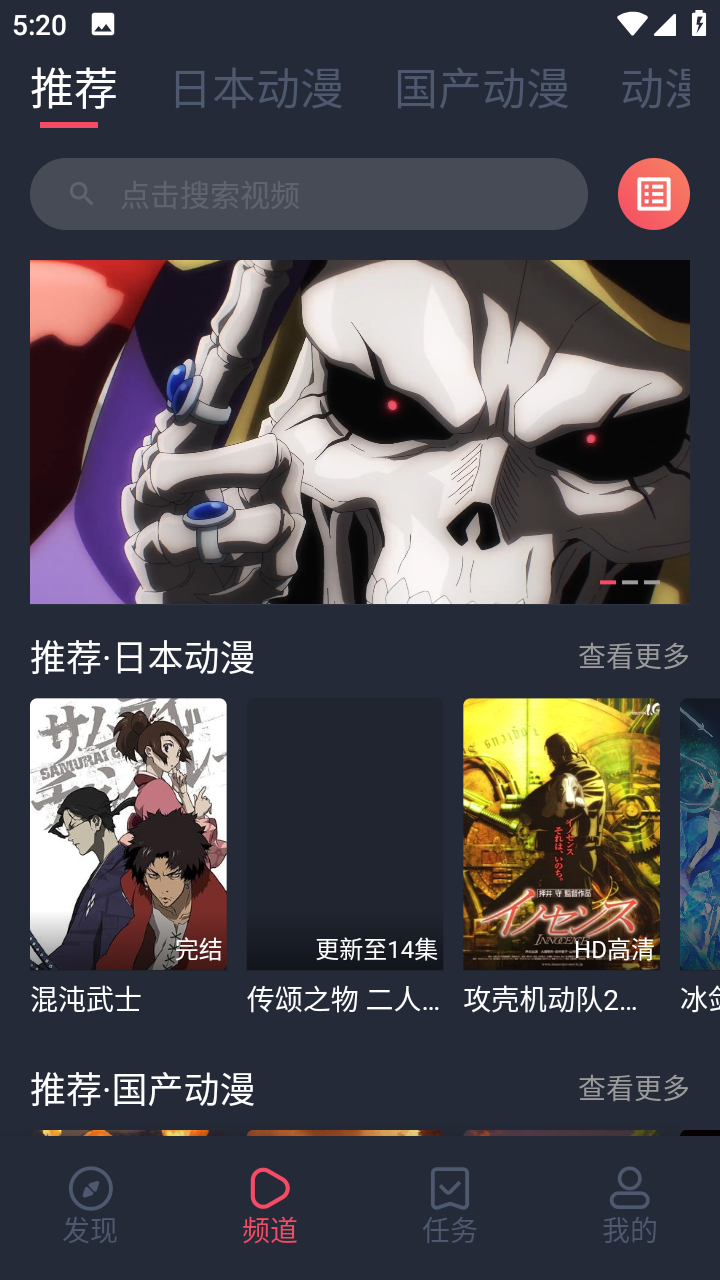Open the 任务 tab
The height and width of the screenshot is (1280, 720).
click(x=450, y=1205)
